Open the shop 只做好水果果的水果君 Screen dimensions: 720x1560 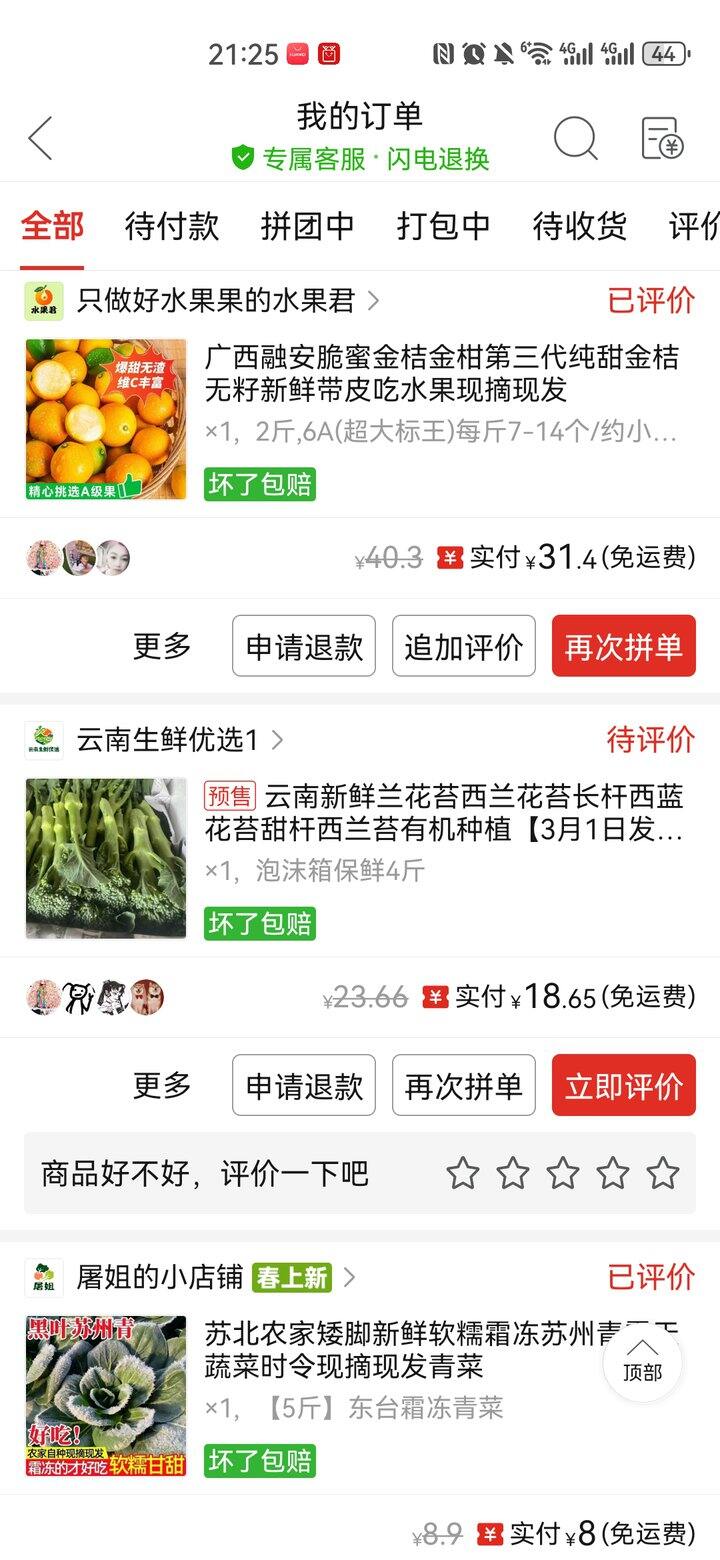[215, 300]
